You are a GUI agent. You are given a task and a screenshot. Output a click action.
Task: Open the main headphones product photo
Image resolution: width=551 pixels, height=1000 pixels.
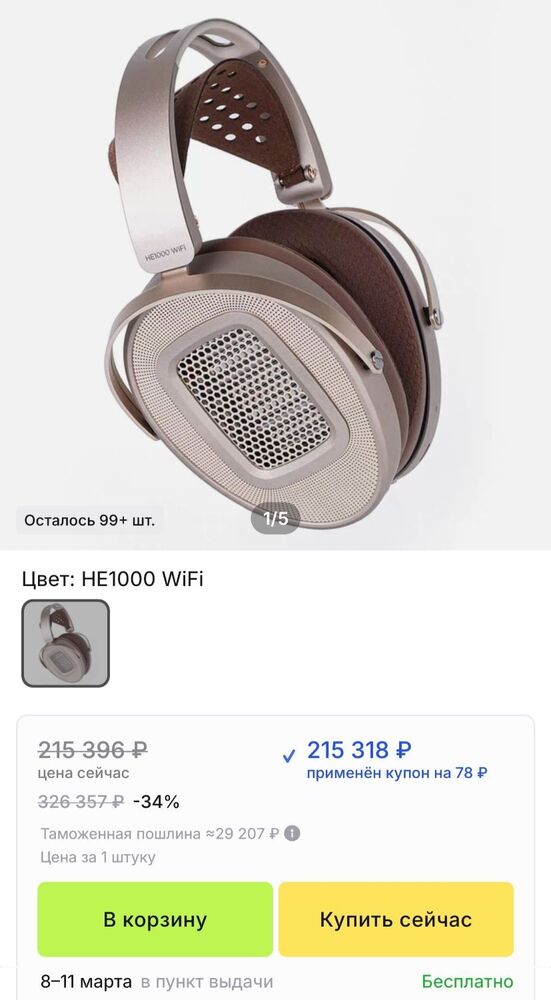tap(276, 275)
